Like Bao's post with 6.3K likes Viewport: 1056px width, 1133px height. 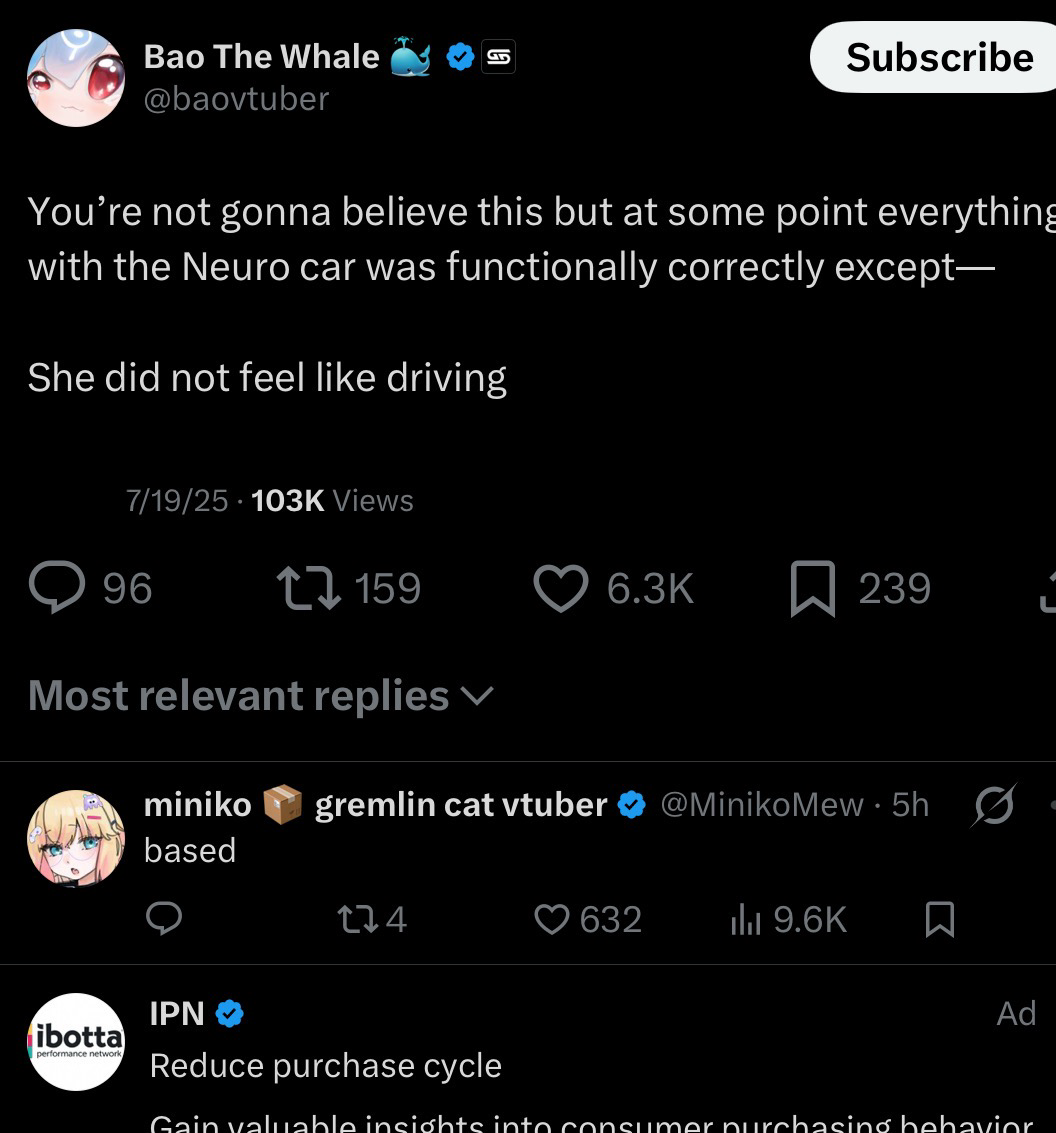click(560, 587)
